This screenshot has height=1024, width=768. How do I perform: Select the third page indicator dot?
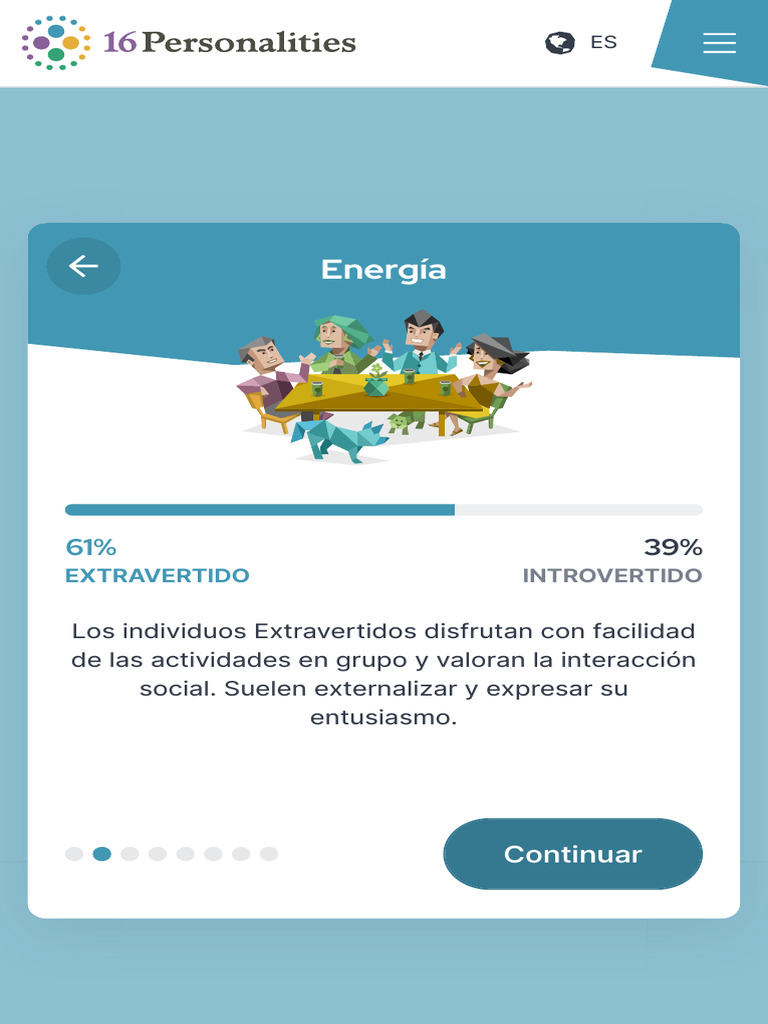click(130, 854)
